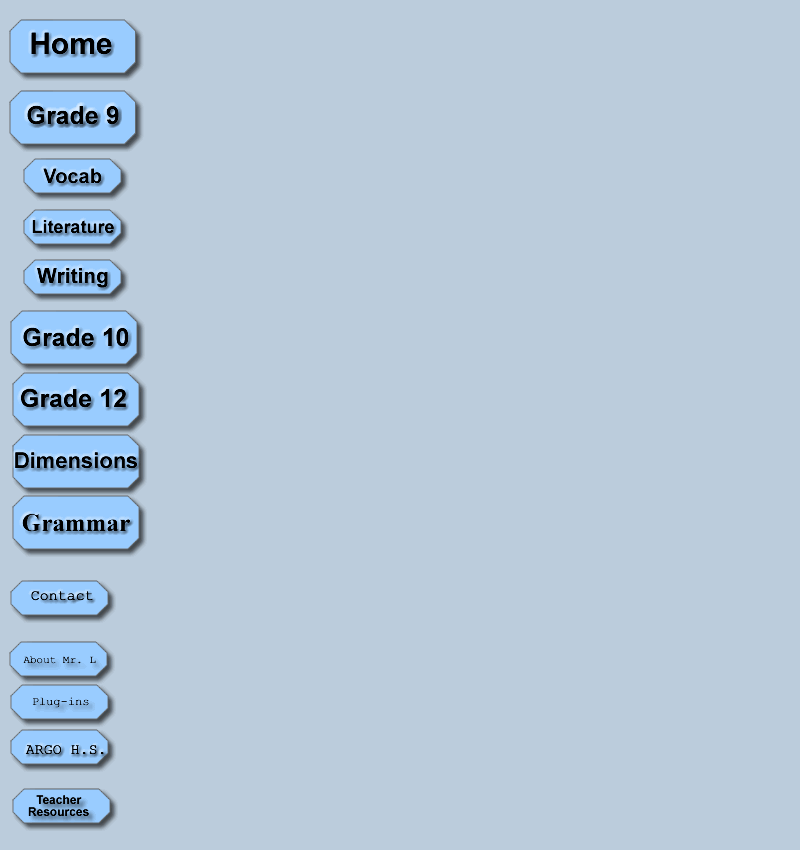Open the Contact page

click(60, 597)
